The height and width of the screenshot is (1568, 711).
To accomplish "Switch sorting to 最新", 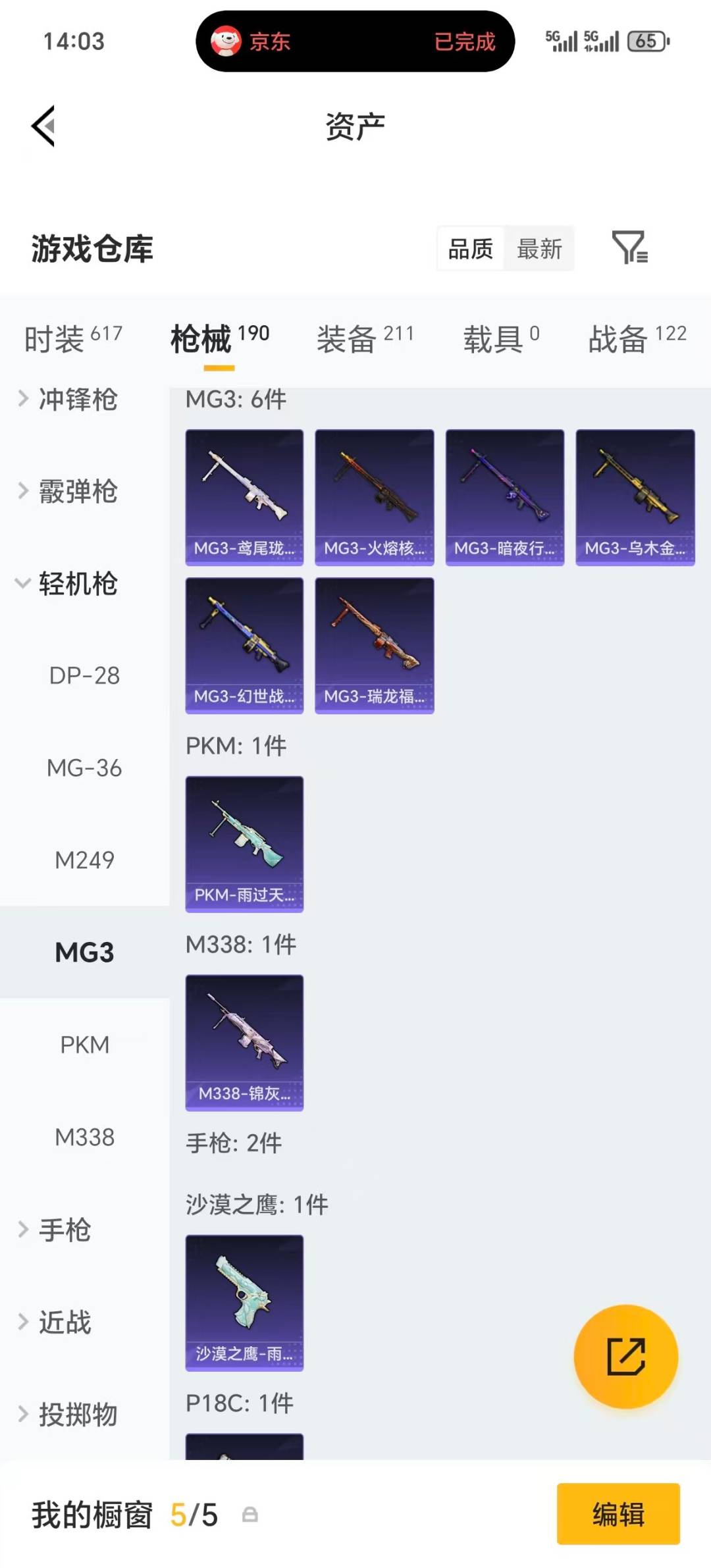I will 540,249.
